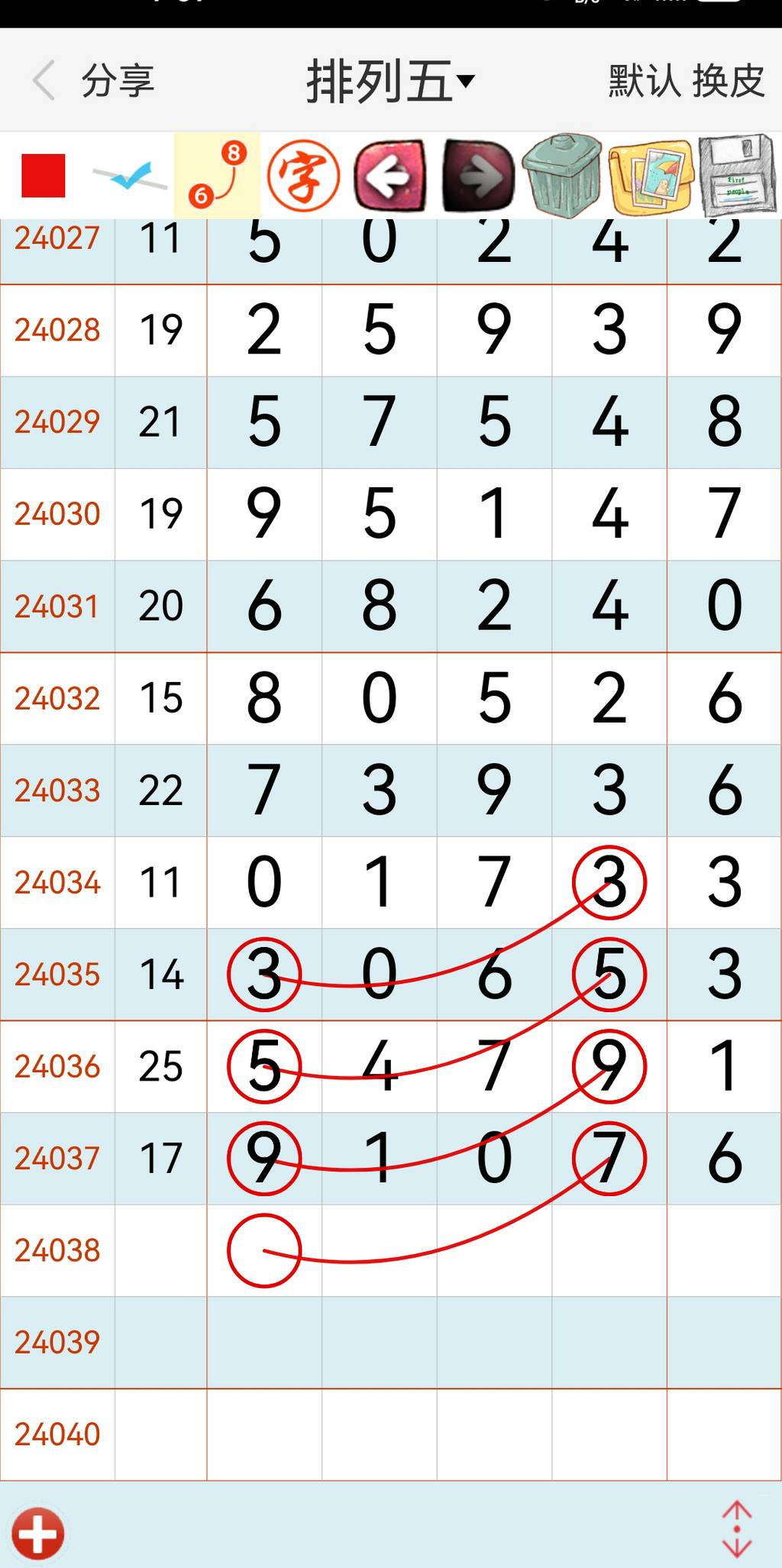
Task: Clear all drawings with the trash can
Action: tap(561, 174)
